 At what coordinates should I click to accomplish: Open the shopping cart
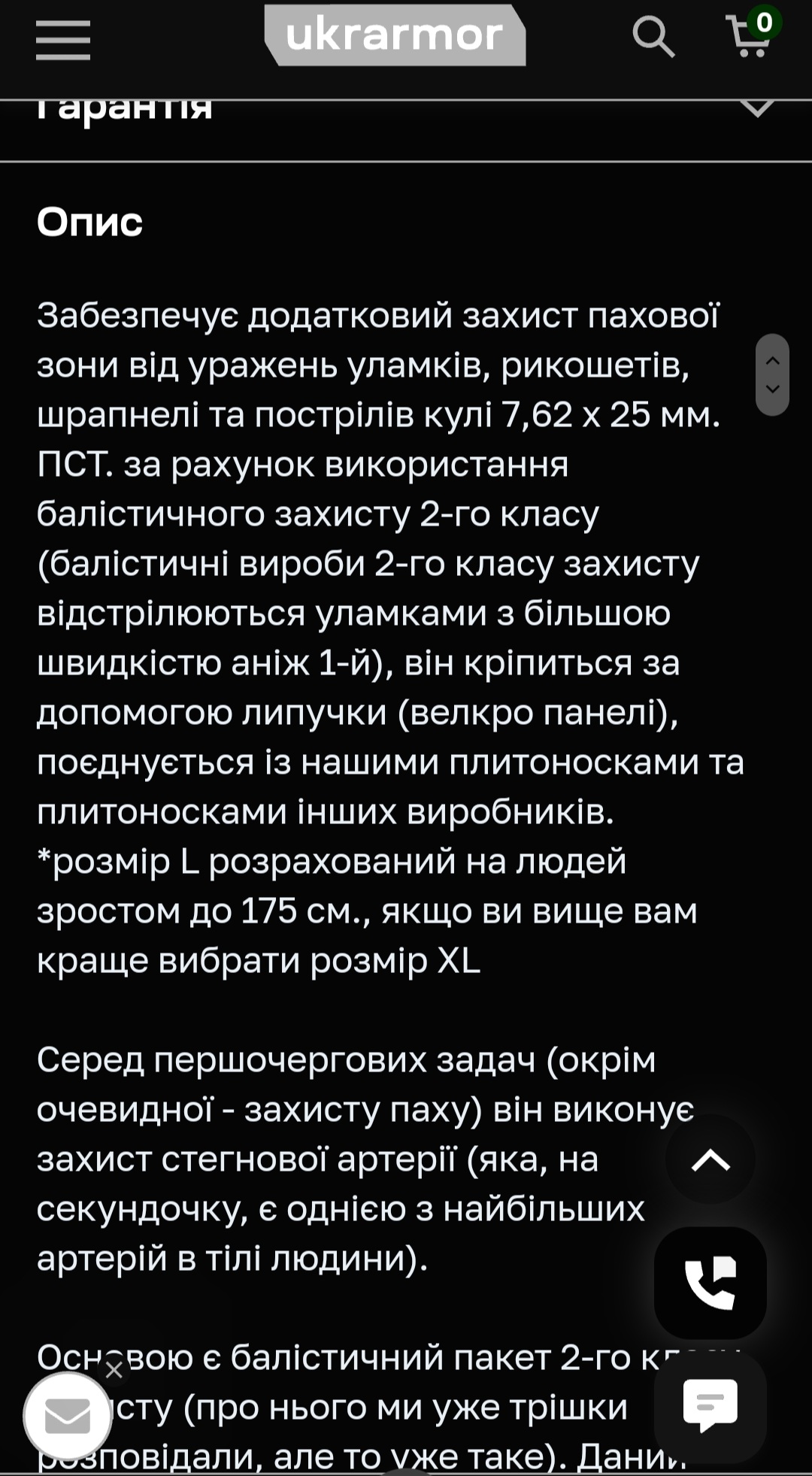click(754, 33)
